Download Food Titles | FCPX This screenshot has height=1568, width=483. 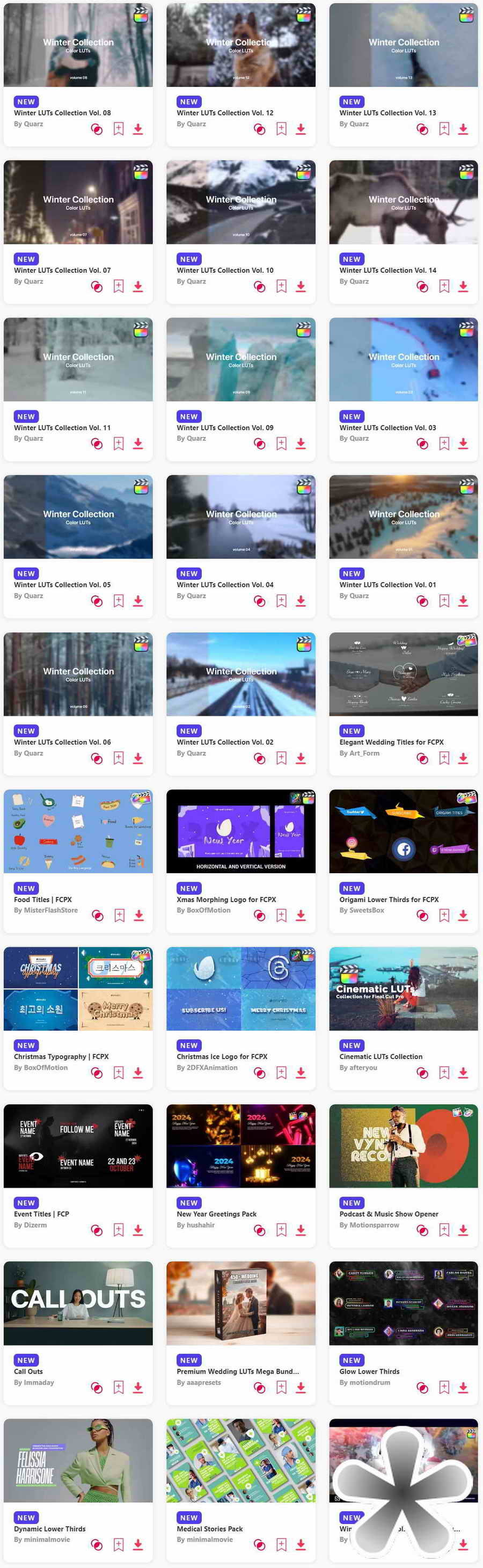coord(138,915)
